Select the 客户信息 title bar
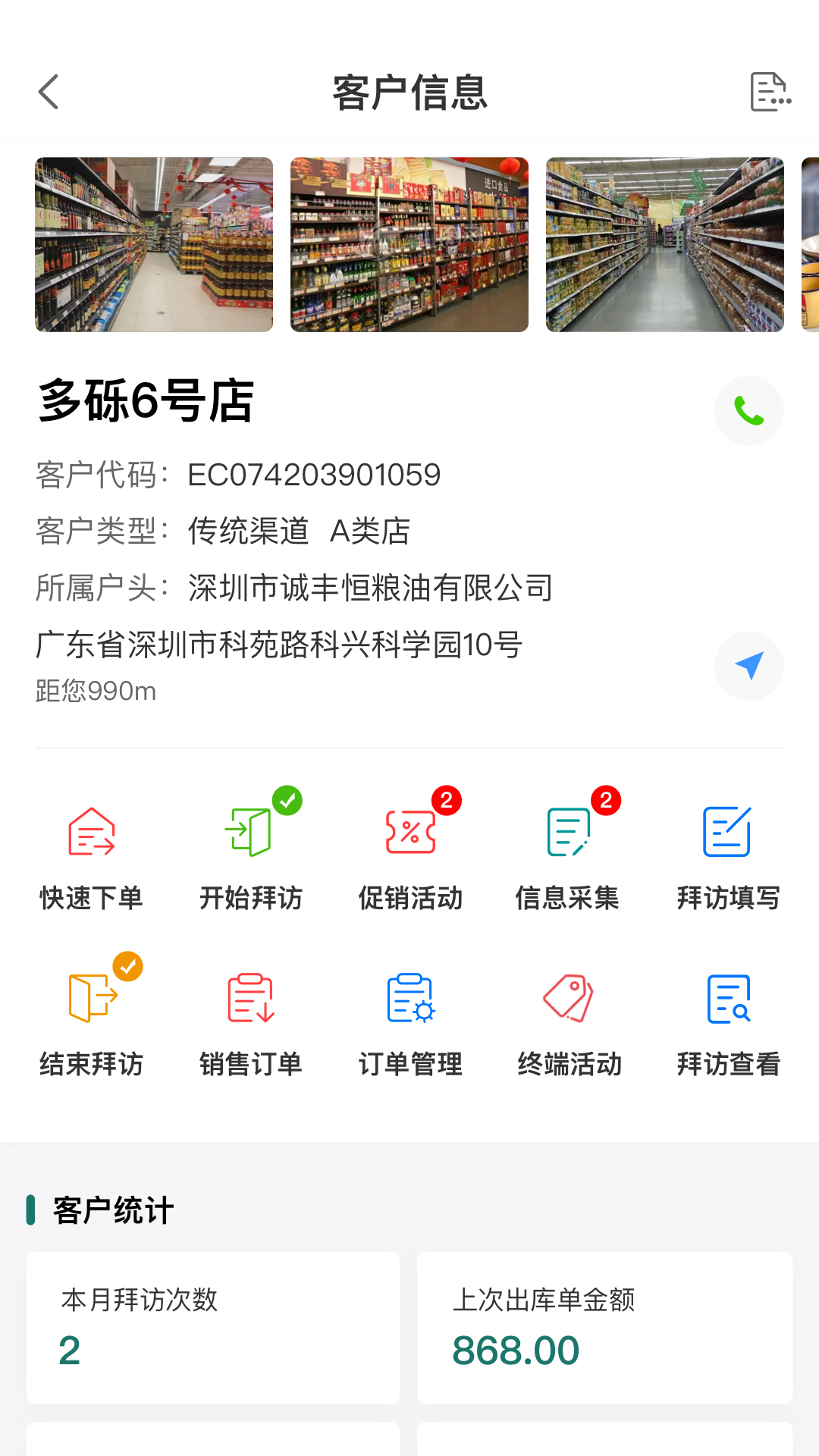Image resolution: width=819 pixels, height=1456 pixels. click(409, 93)
